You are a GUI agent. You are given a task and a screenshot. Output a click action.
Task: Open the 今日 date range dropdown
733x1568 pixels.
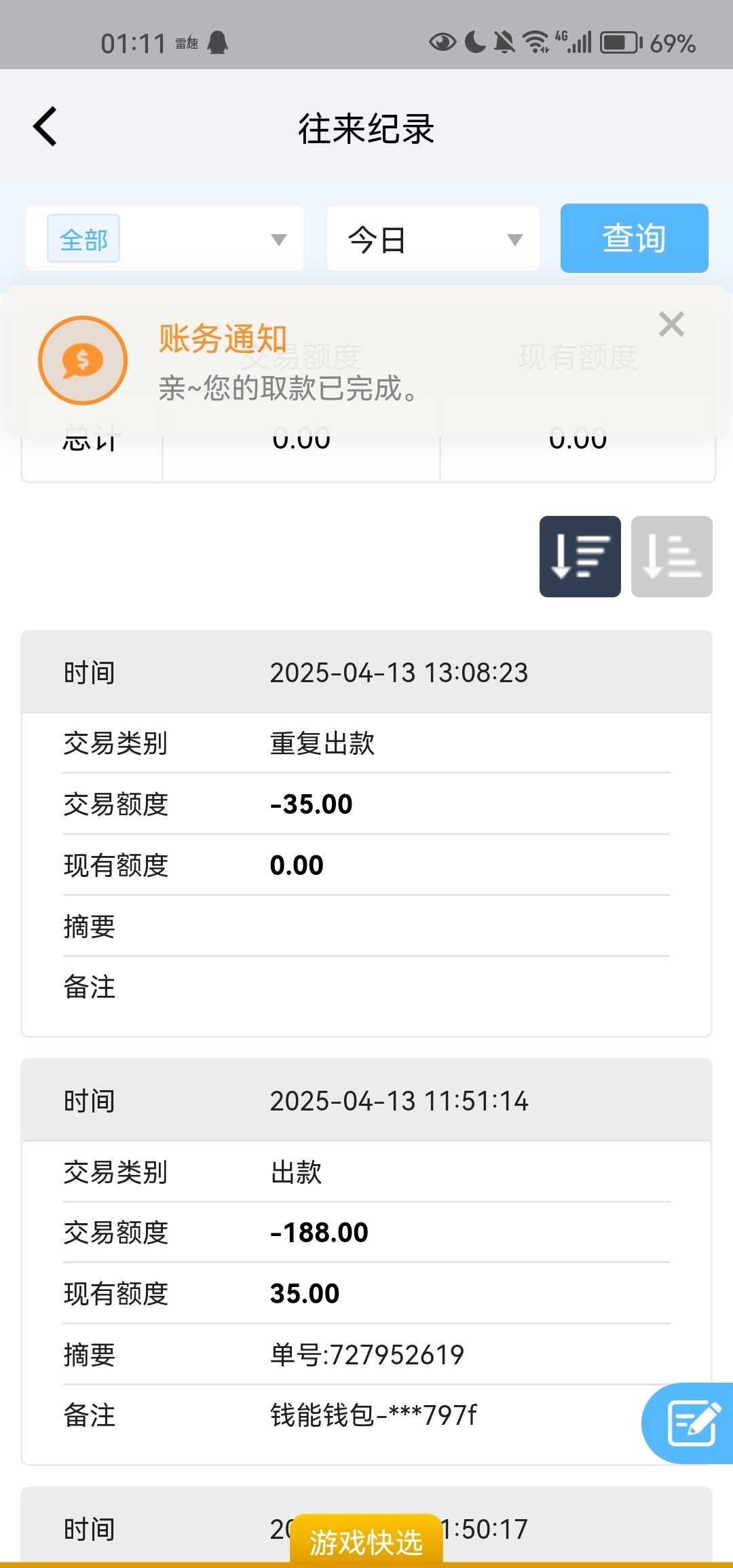point(433,239)
